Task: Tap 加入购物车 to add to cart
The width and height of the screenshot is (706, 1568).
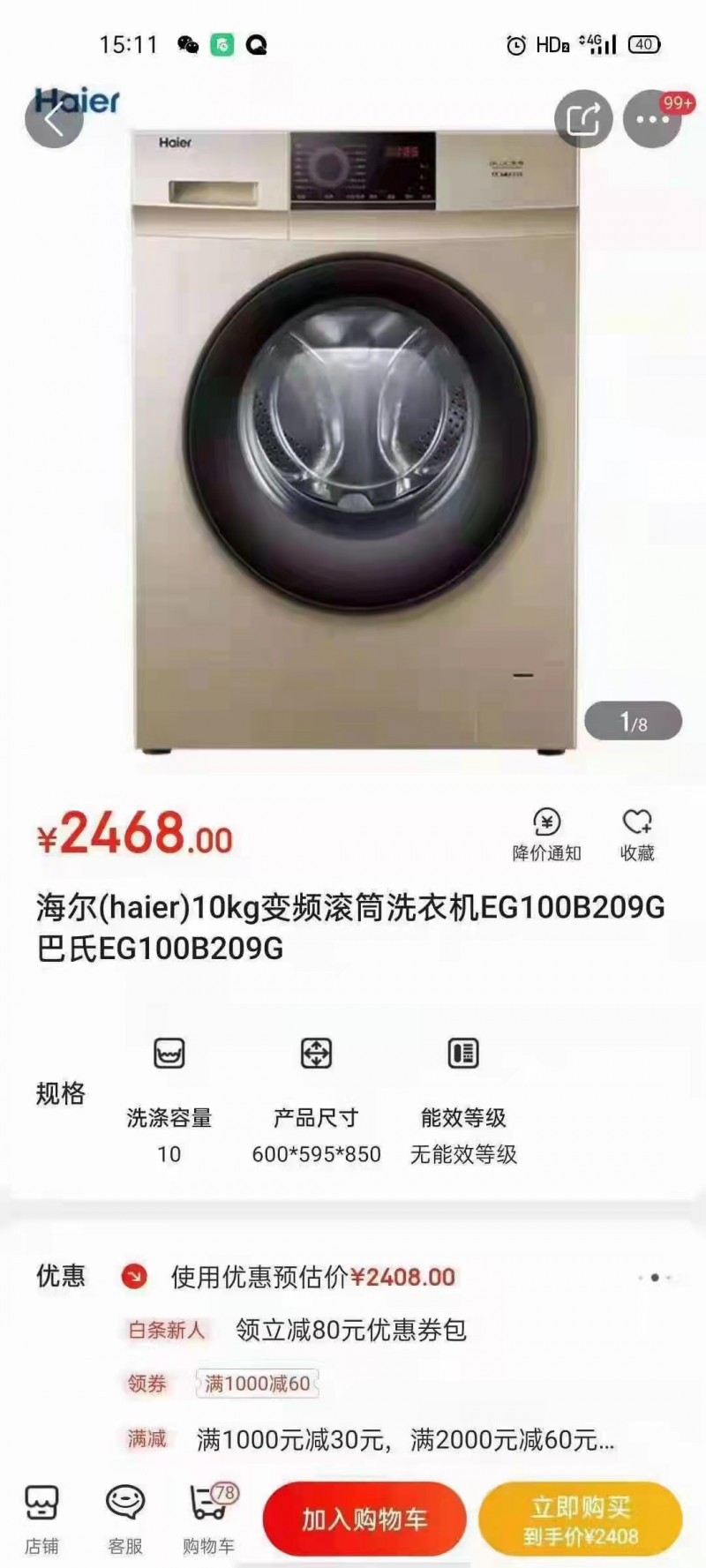Action: (364, 1519)
